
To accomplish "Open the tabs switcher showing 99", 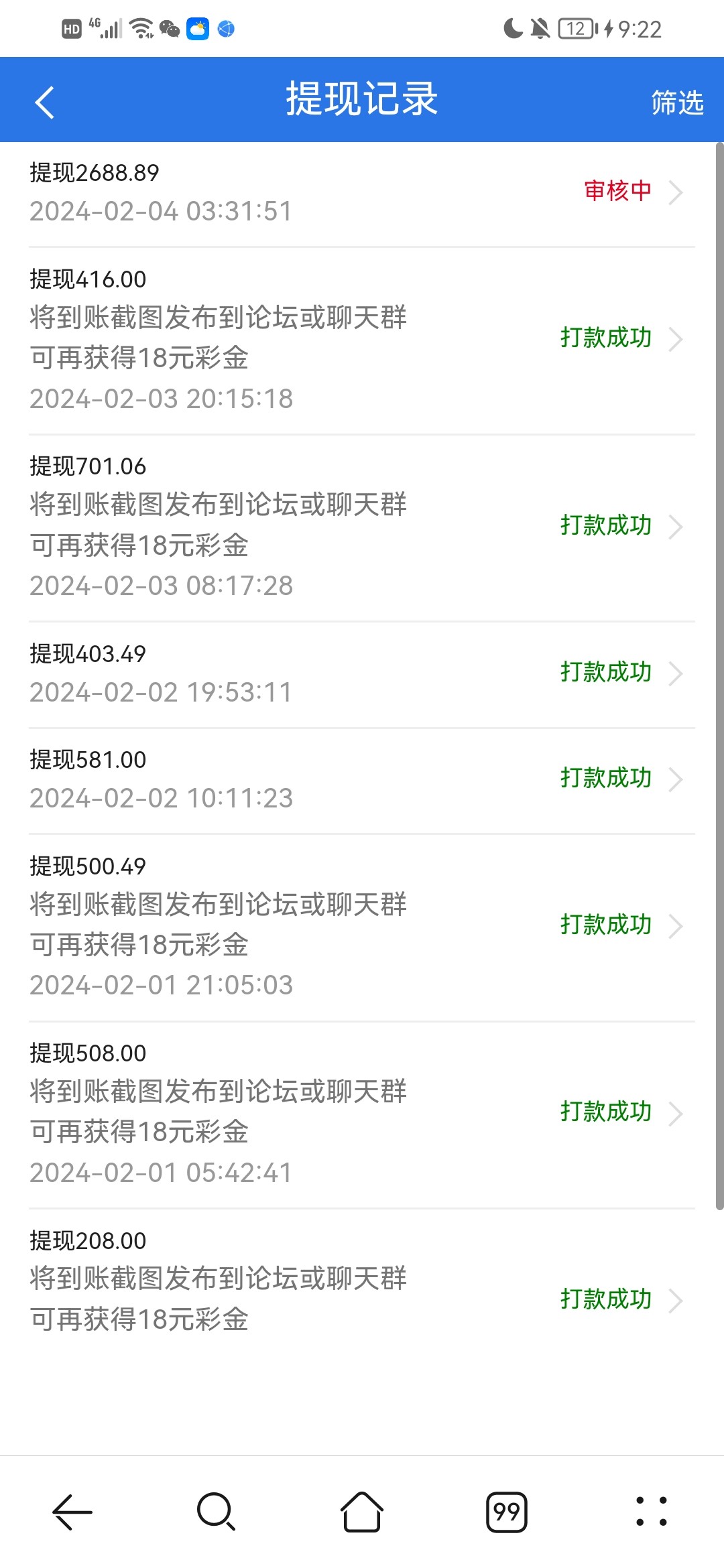I will tap(506, 1512).
